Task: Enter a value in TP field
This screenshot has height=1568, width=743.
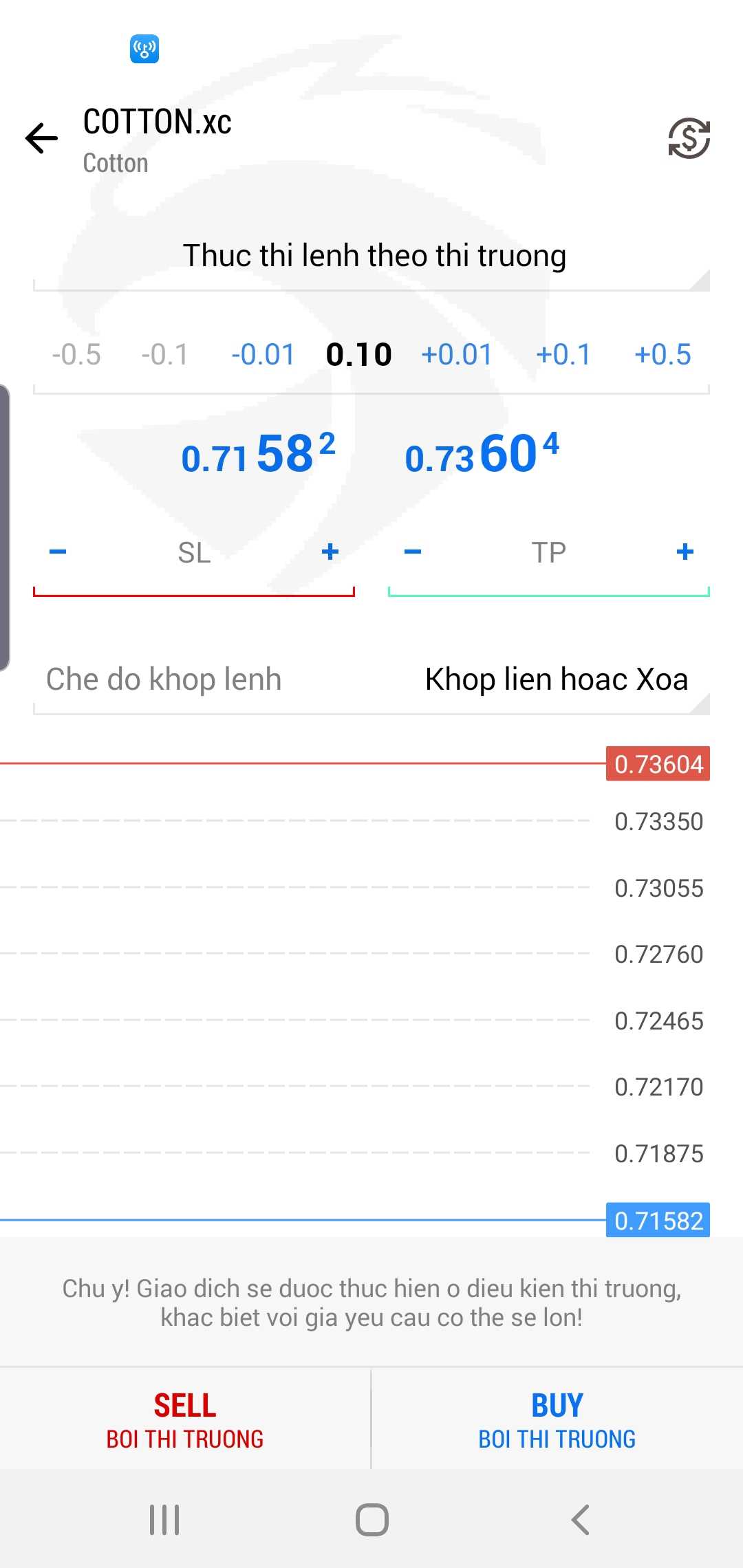Action: click(548, 553)
